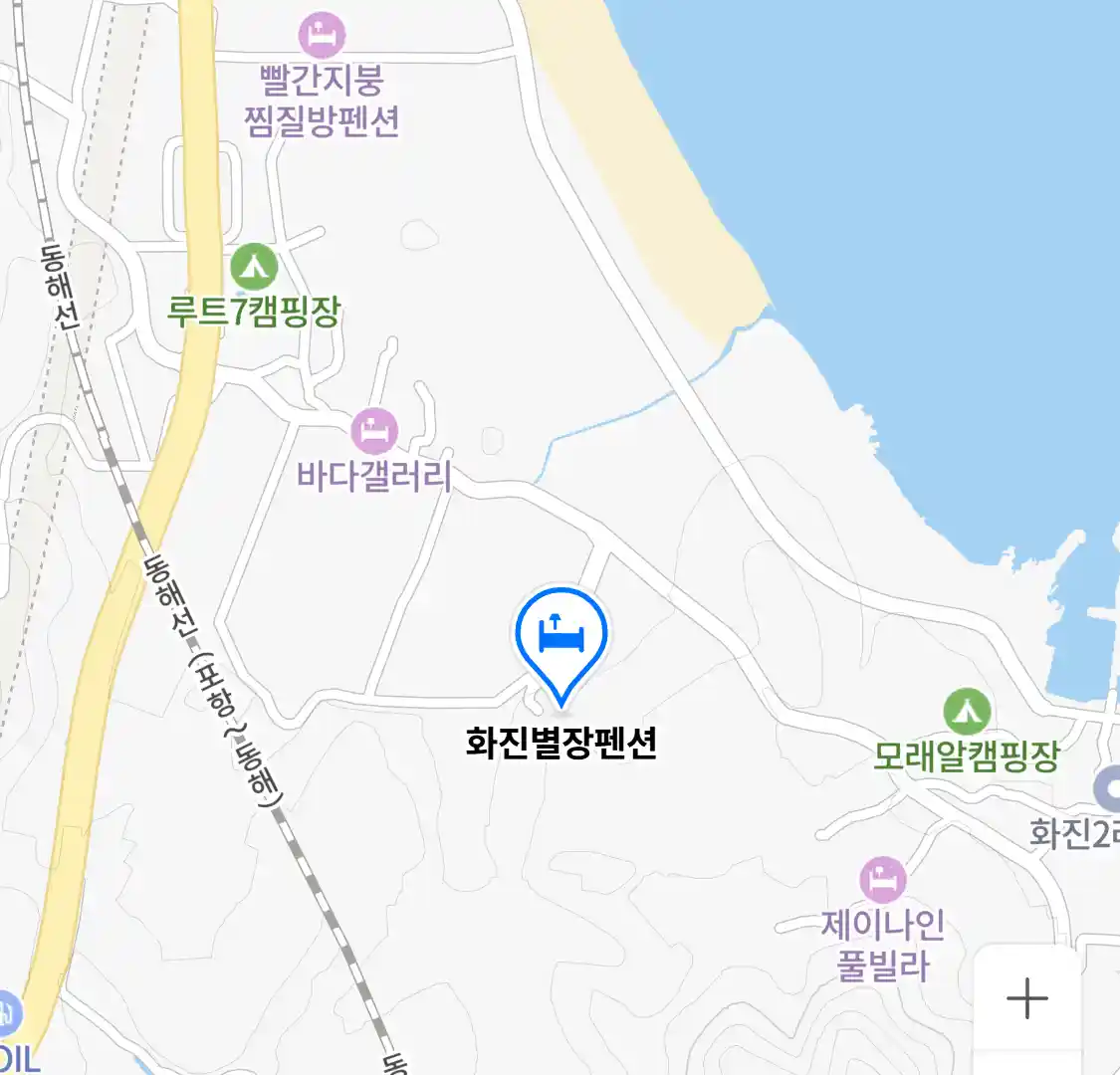Open the 제이나인 풀빌라 lodging marker
Viewport: 1120px width, 1075px height.
coord(882,881)
